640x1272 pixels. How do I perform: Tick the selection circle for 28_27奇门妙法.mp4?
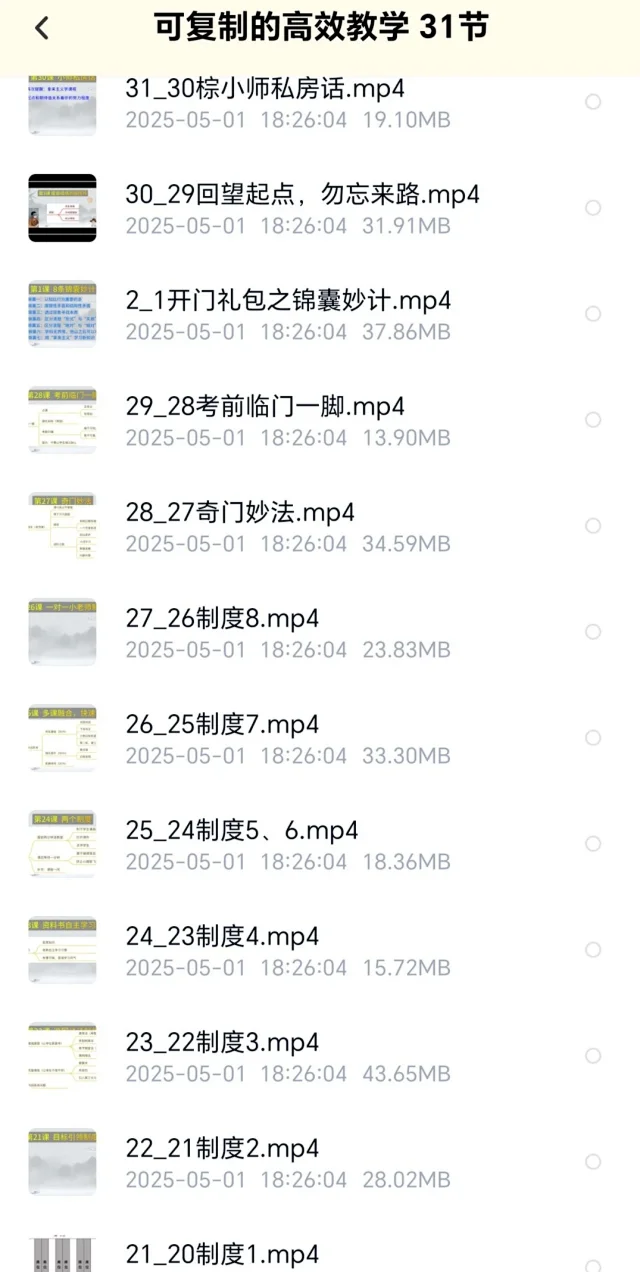click(x=593, y=526)
